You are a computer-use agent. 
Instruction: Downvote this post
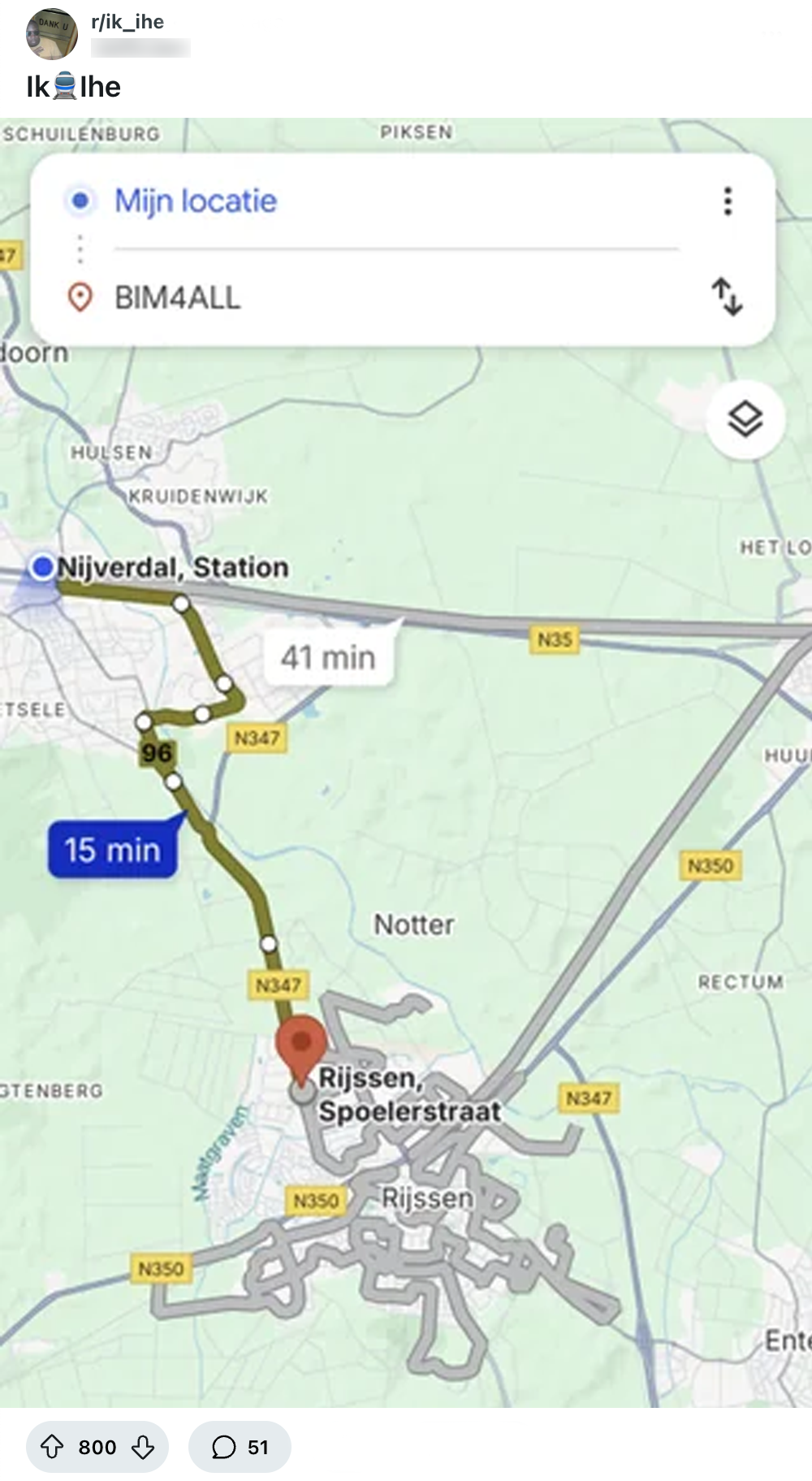pyautogui.click(x=143, y=1447)
